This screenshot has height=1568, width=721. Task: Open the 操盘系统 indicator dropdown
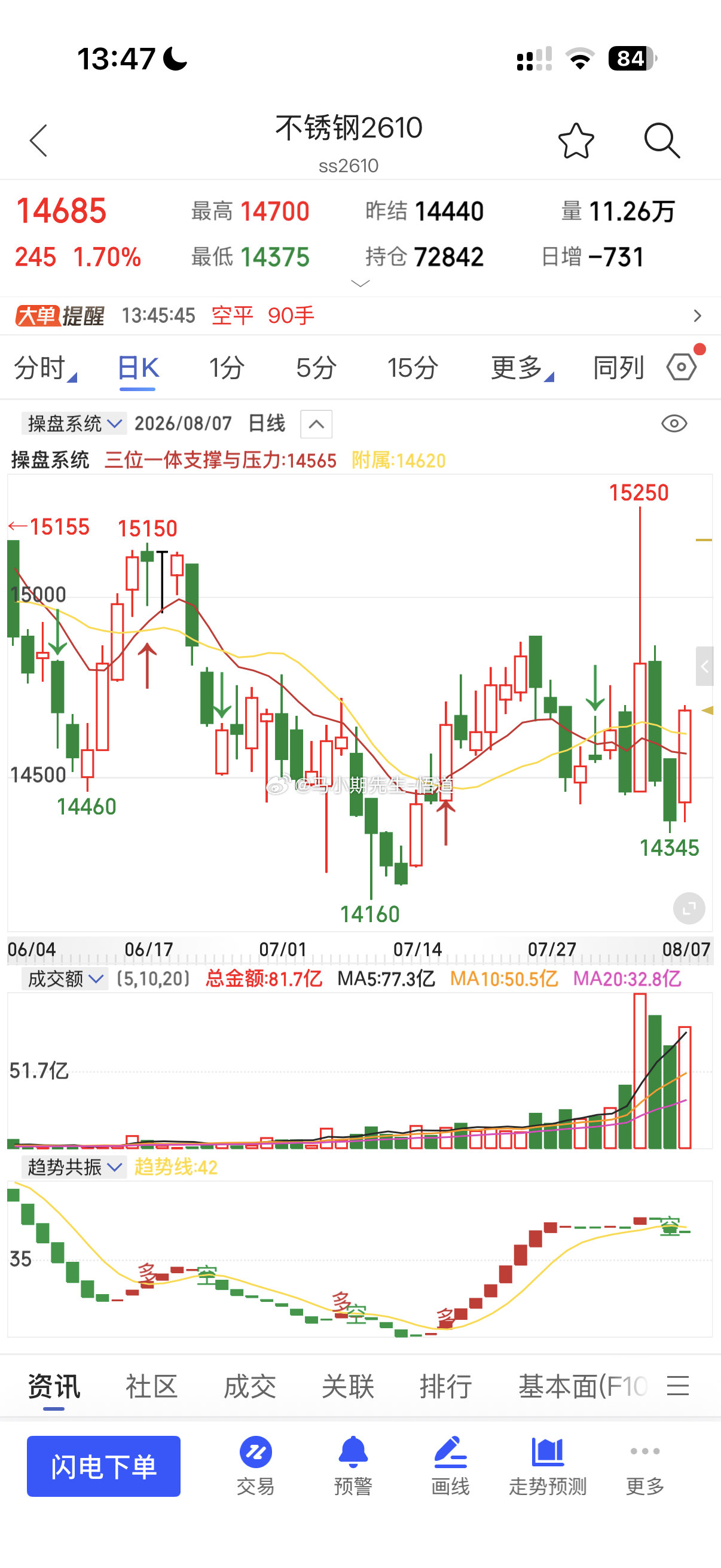click(74, 423)
